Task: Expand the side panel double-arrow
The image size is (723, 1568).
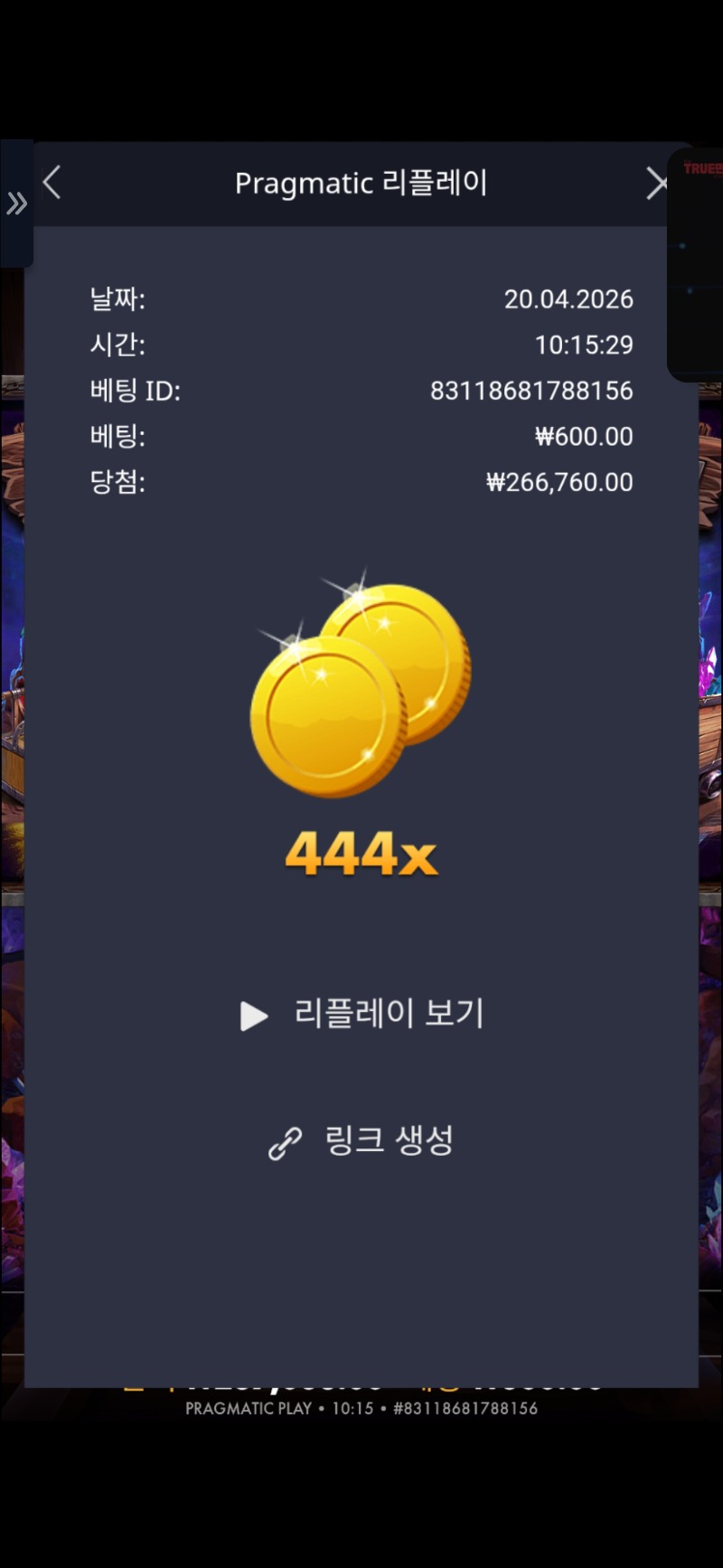Action: (16, 203)
